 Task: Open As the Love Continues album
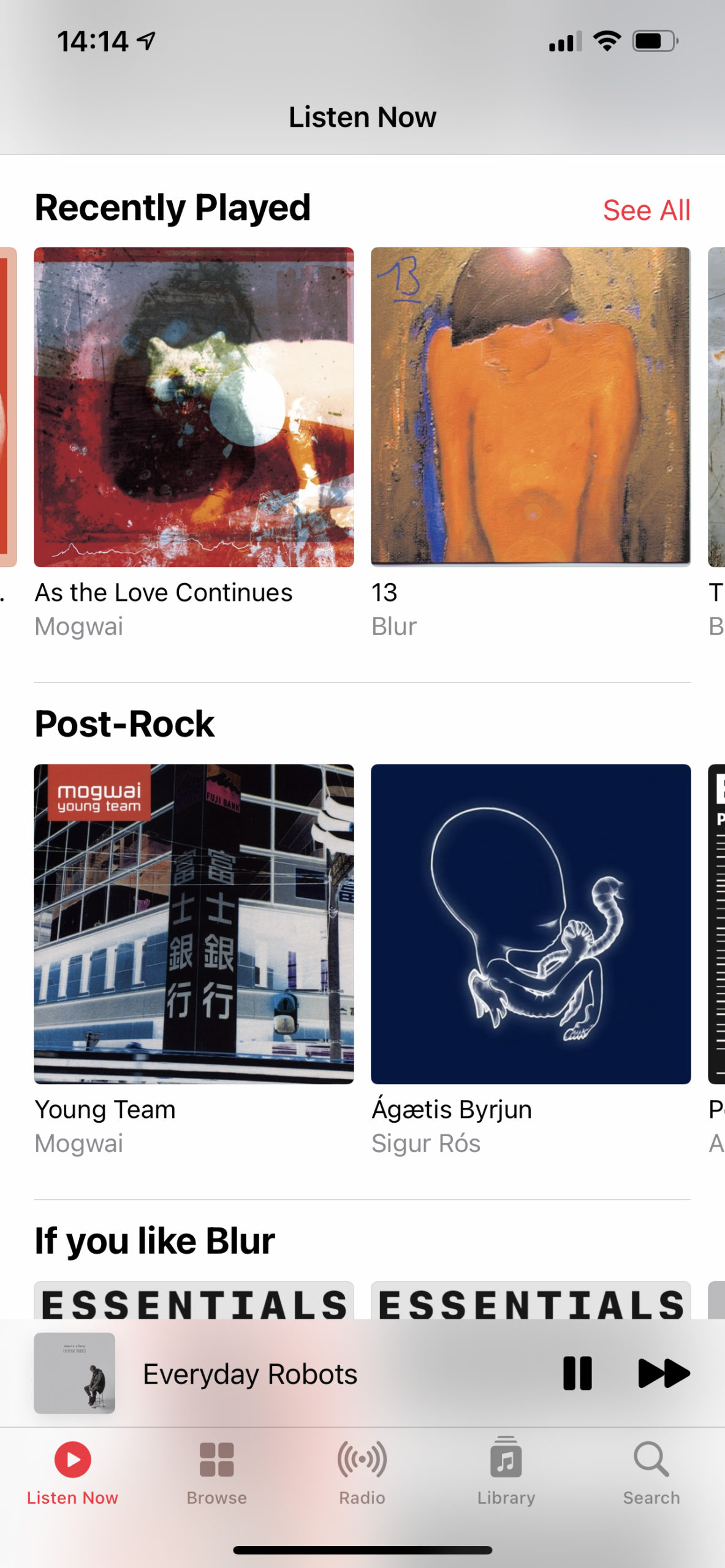(x=194, y=407)
